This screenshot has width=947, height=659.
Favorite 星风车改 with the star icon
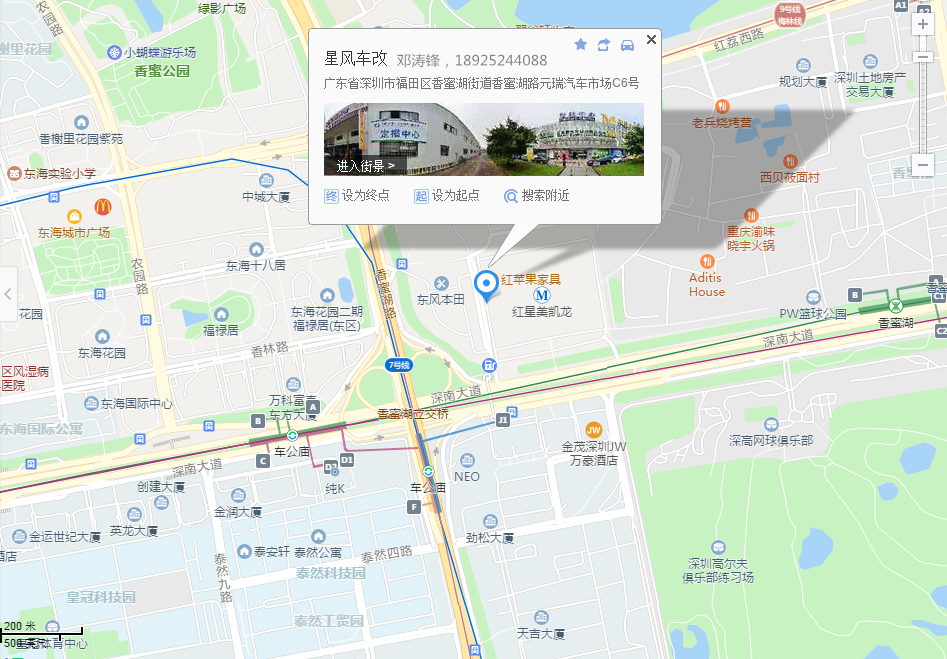click(x=580, y=45)
